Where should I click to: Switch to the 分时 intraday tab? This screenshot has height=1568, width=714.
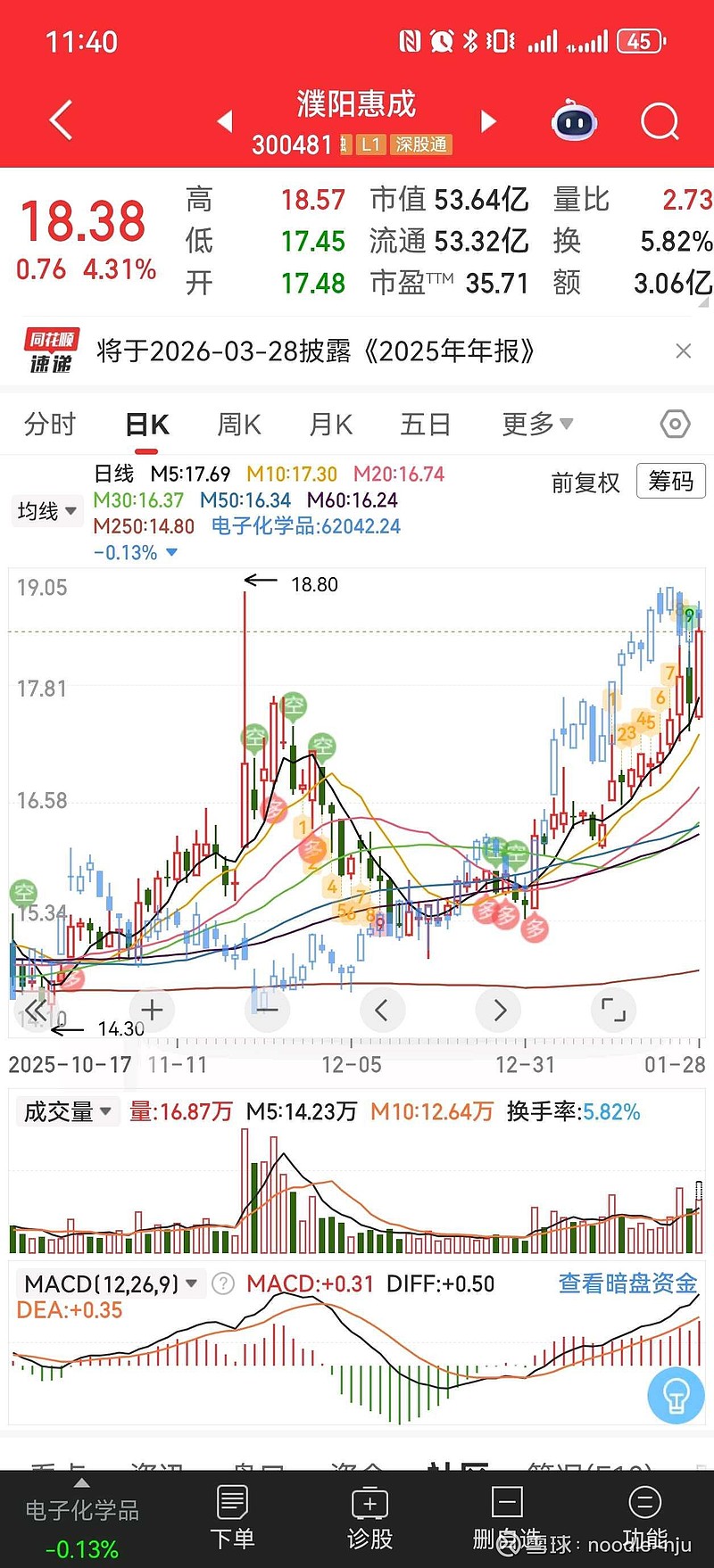[x=50, y=425]
